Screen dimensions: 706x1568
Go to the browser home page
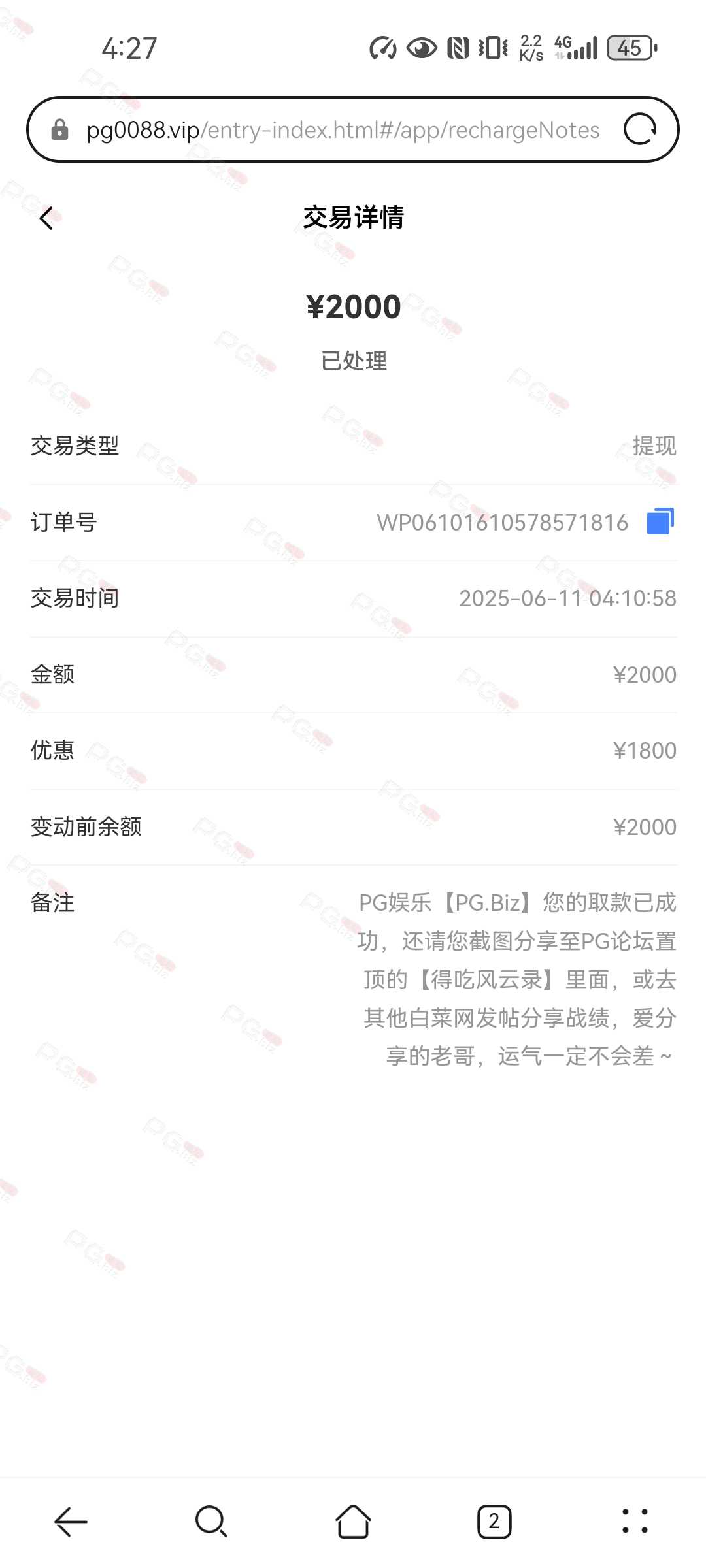(x=353, y=1522)
